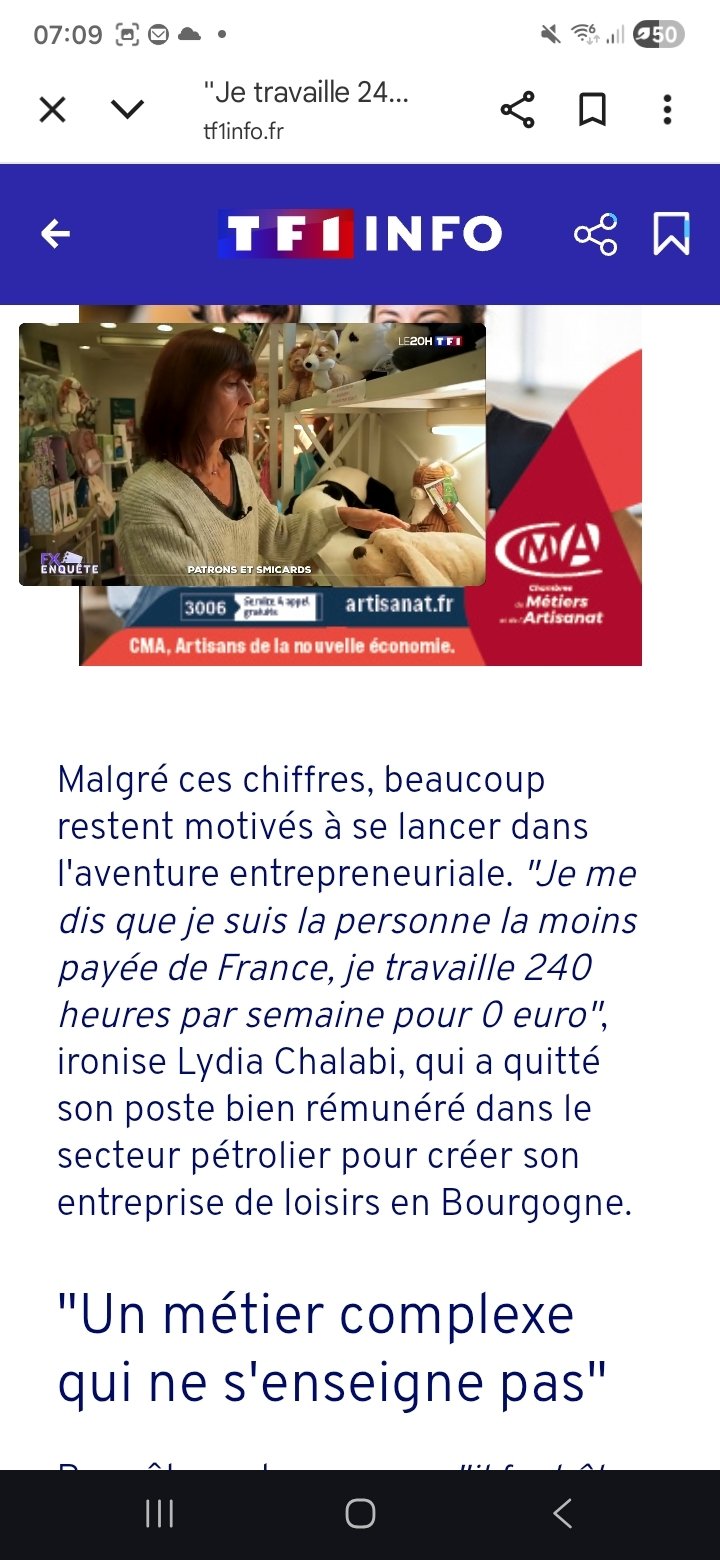The width and height of the screenshot is (720, 1560).
Task: Go back using the TF1 Info arrow
Action: 55,235
